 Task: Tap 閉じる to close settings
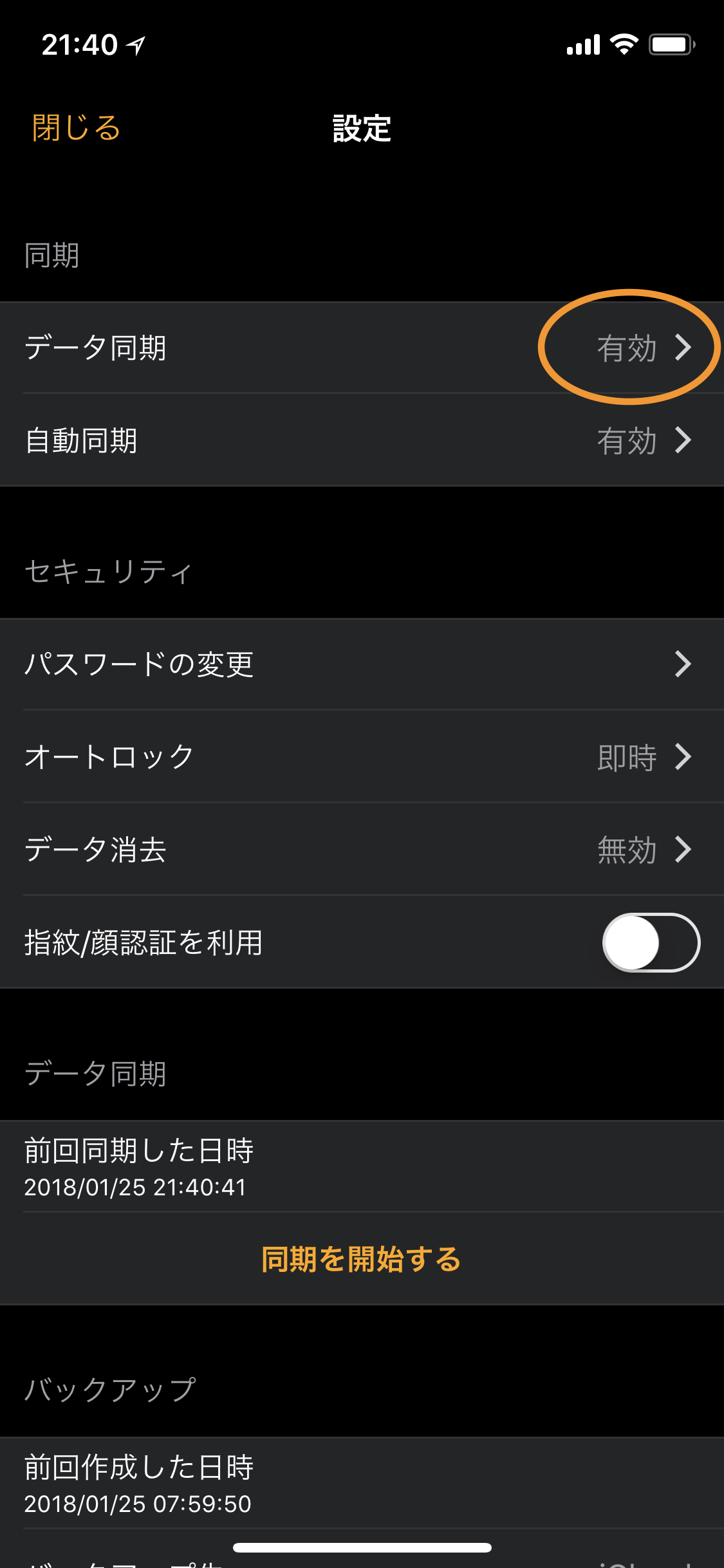coord(76,127)
